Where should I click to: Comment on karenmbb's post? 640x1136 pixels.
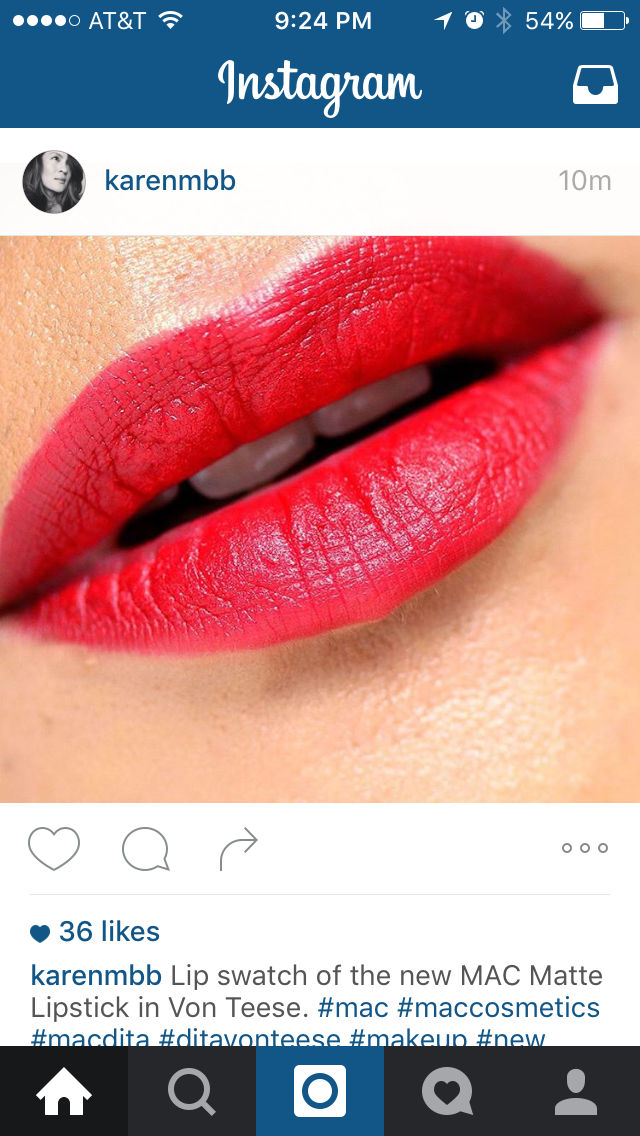coord(146,849)
